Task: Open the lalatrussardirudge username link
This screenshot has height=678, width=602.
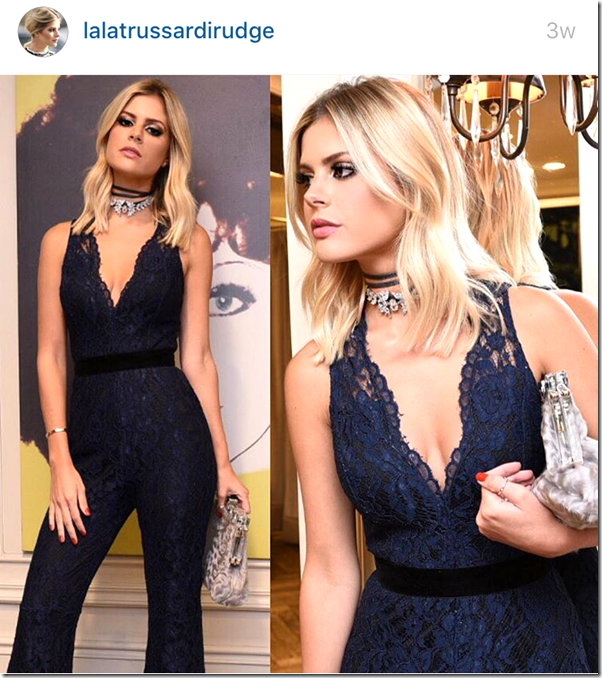Action: [180, 31]
